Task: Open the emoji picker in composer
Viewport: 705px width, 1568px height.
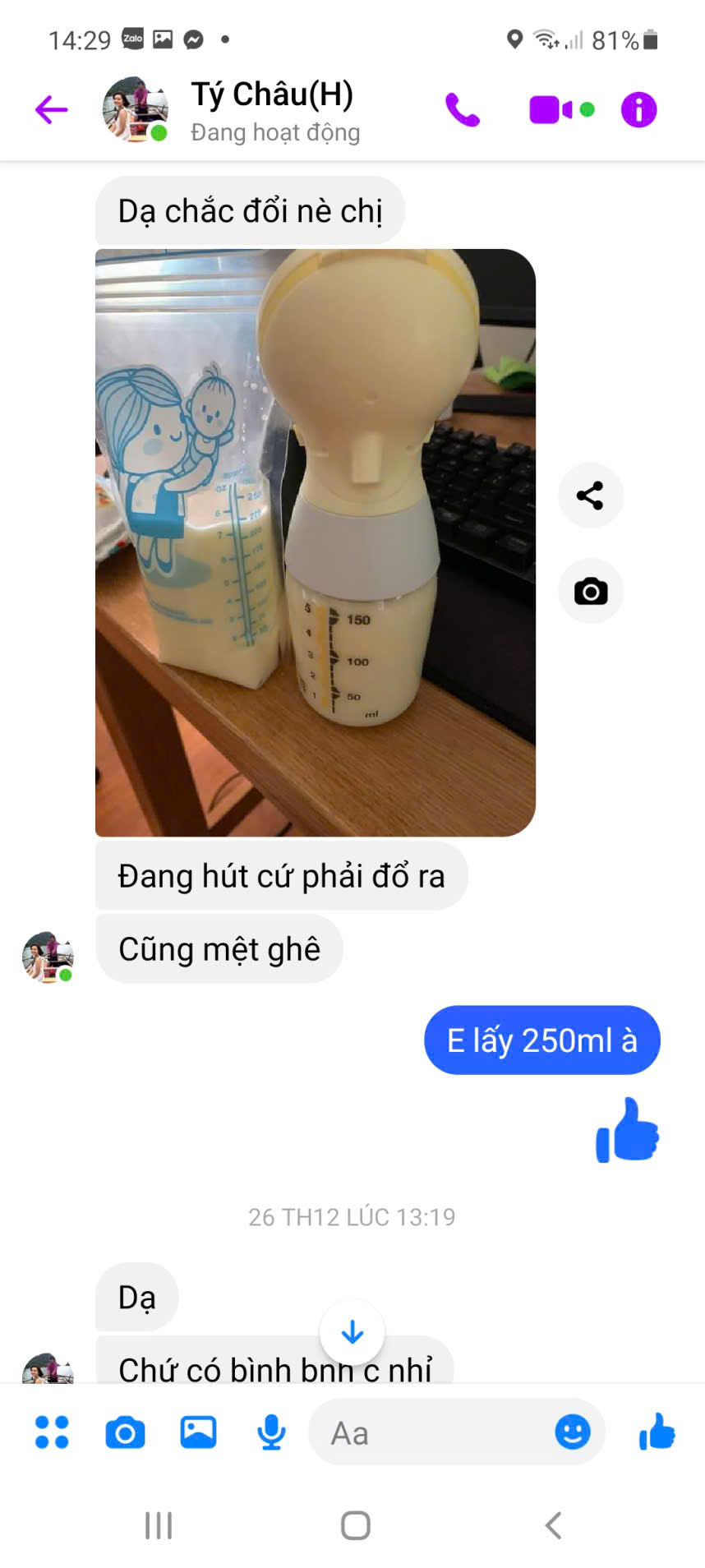Action: [573, 1432]
